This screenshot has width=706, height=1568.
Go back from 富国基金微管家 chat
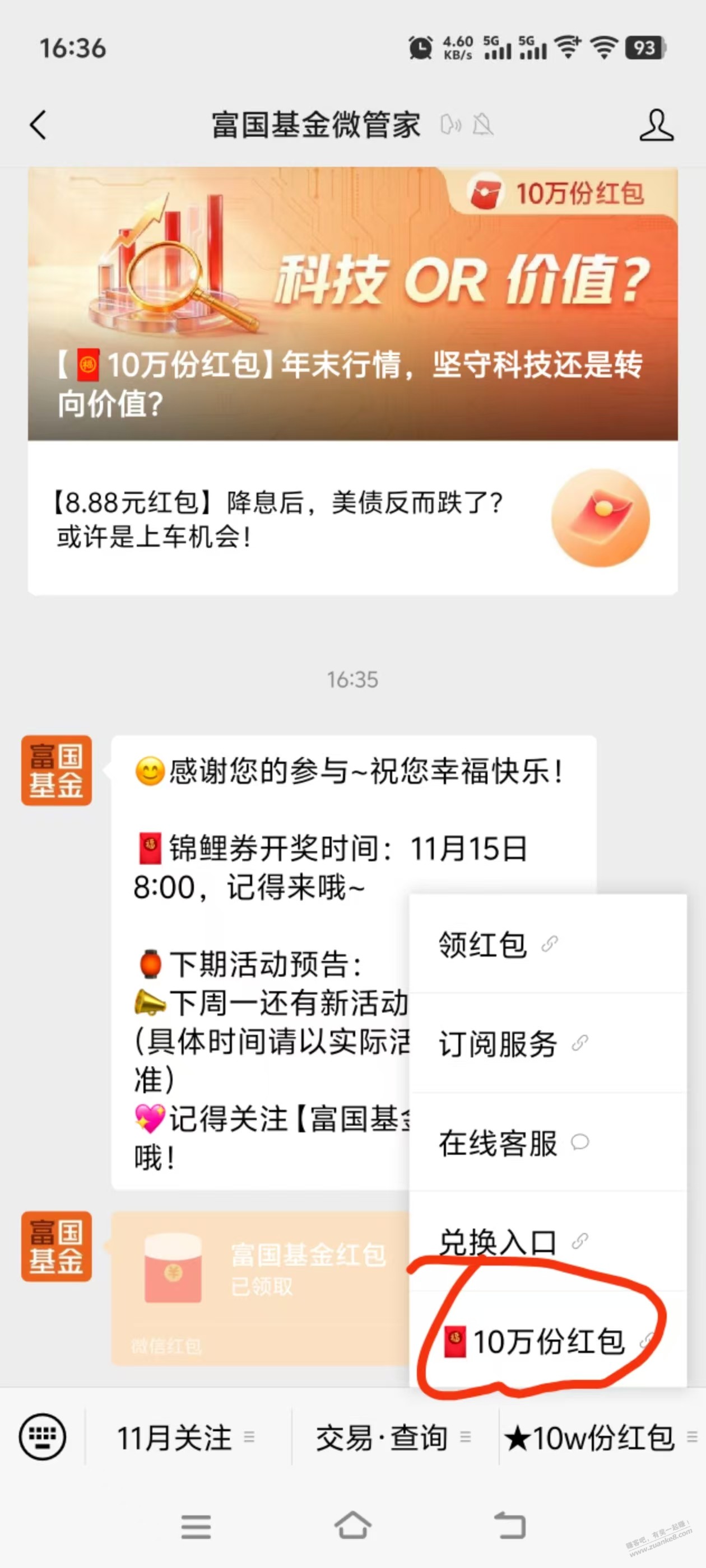(x=38, y=125)
